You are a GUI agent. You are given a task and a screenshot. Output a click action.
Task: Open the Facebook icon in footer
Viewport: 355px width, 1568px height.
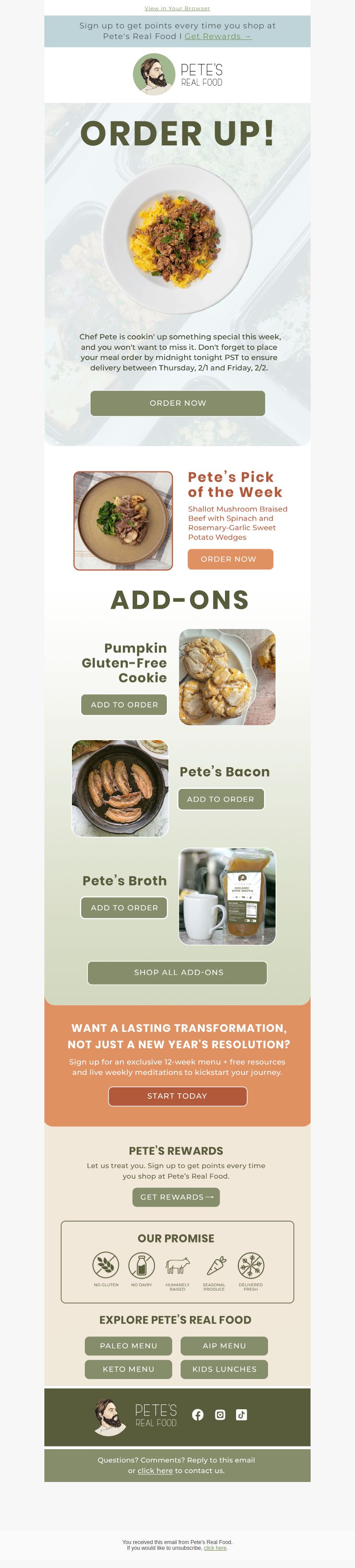coord(198,1415)
